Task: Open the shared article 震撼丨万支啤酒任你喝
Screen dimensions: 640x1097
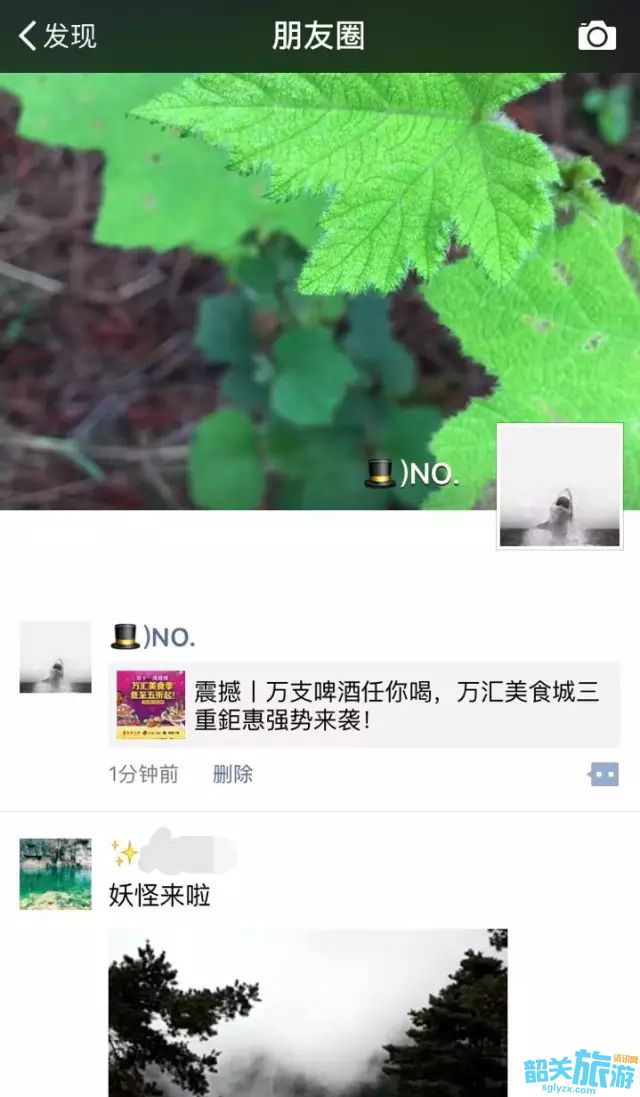Action: tap(365, 704)
